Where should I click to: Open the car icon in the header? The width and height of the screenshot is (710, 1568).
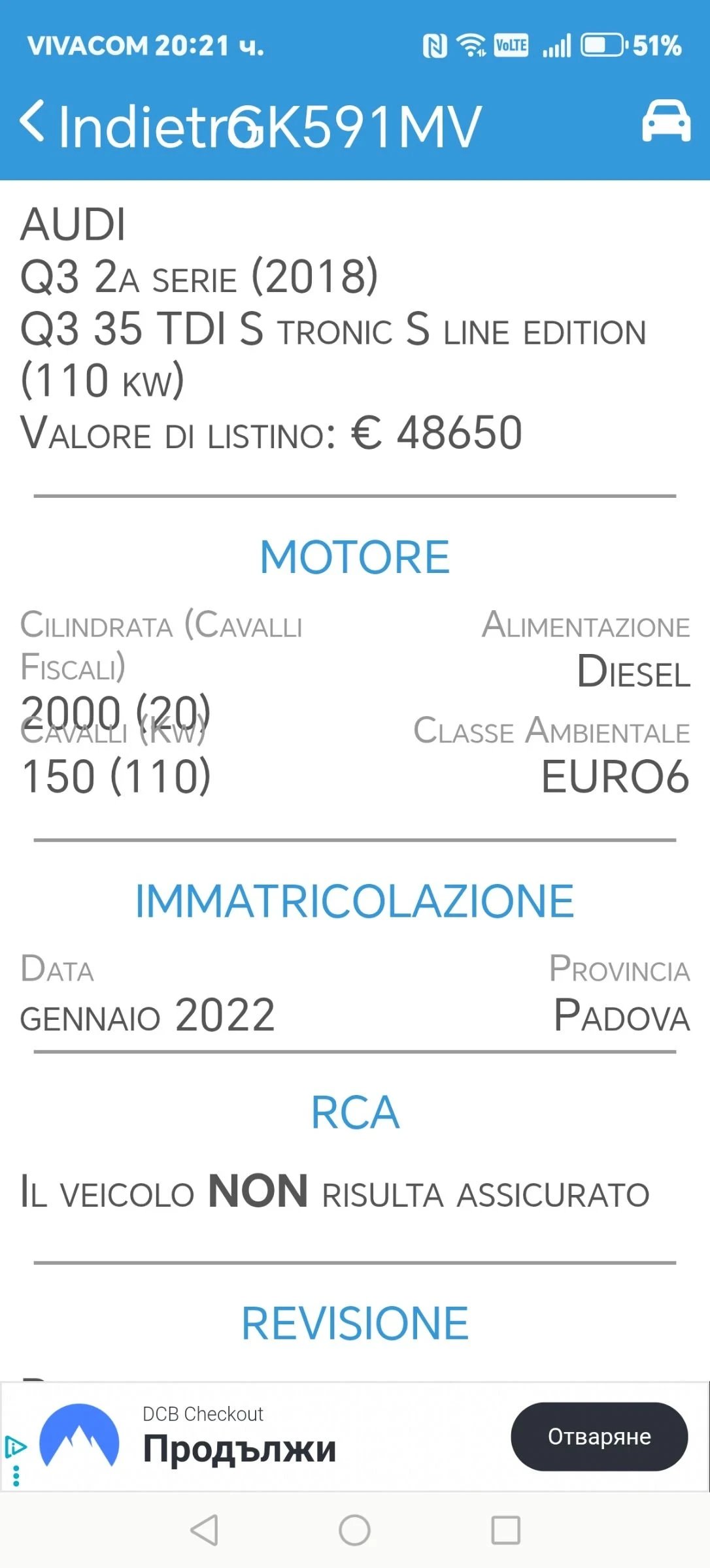point(666,122)
